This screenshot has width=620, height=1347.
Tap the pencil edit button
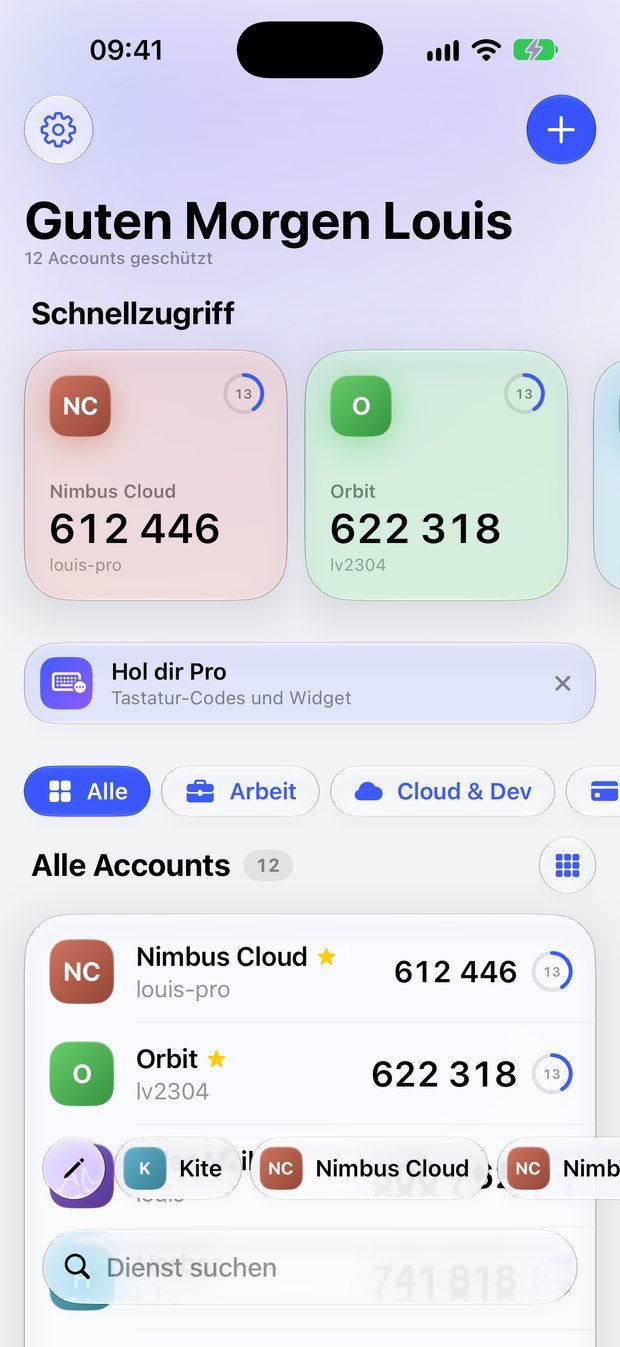point(73,1168)
